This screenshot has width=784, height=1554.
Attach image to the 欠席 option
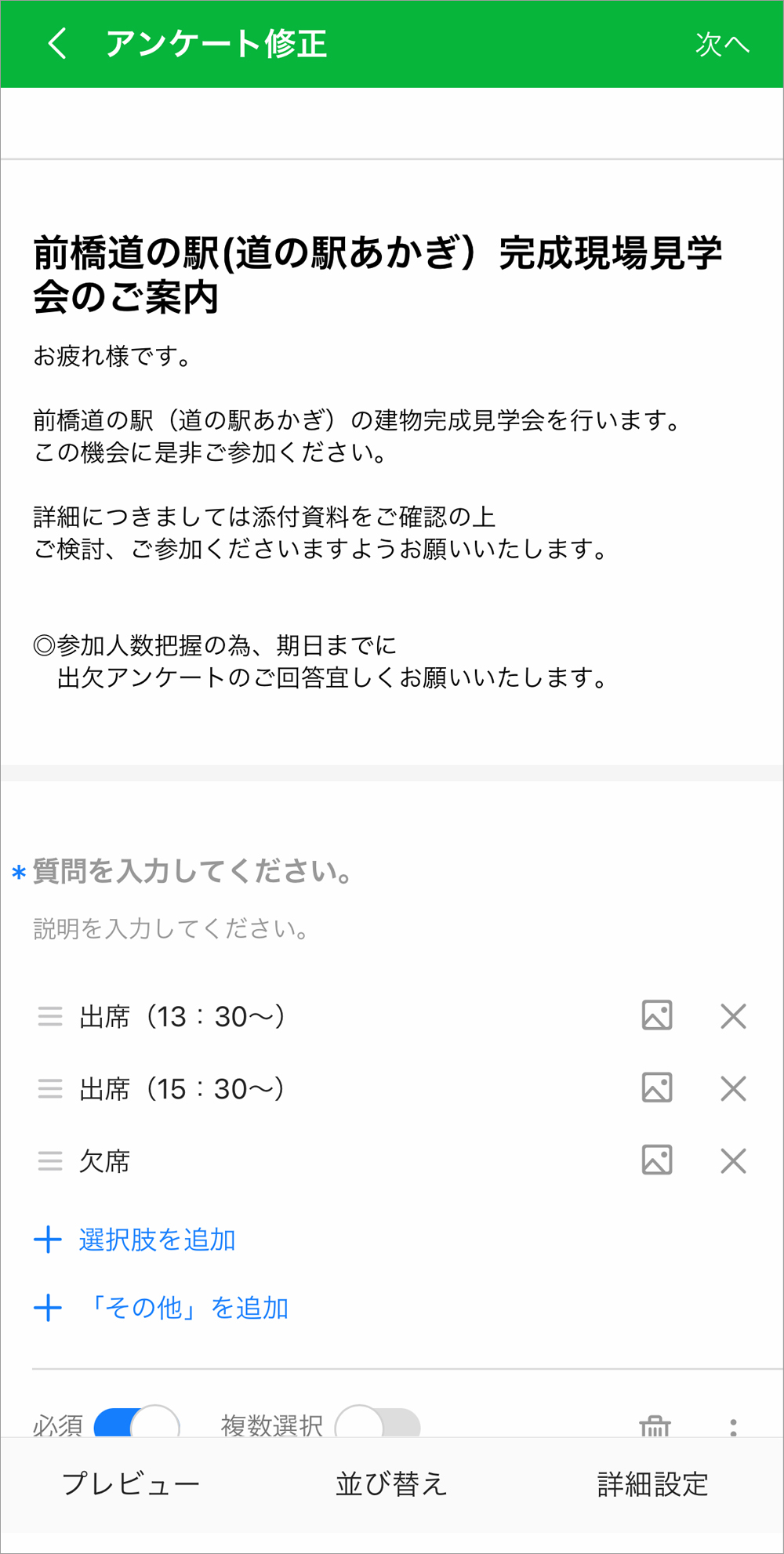656,1160
